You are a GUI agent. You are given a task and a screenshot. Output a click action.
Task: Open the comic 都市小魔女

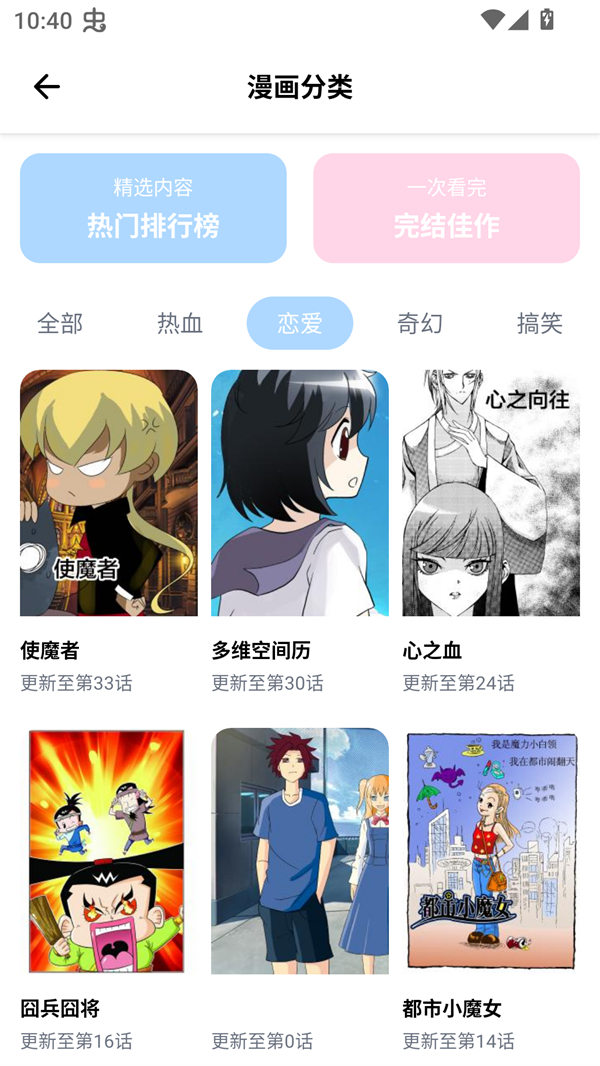click(491, 851)
